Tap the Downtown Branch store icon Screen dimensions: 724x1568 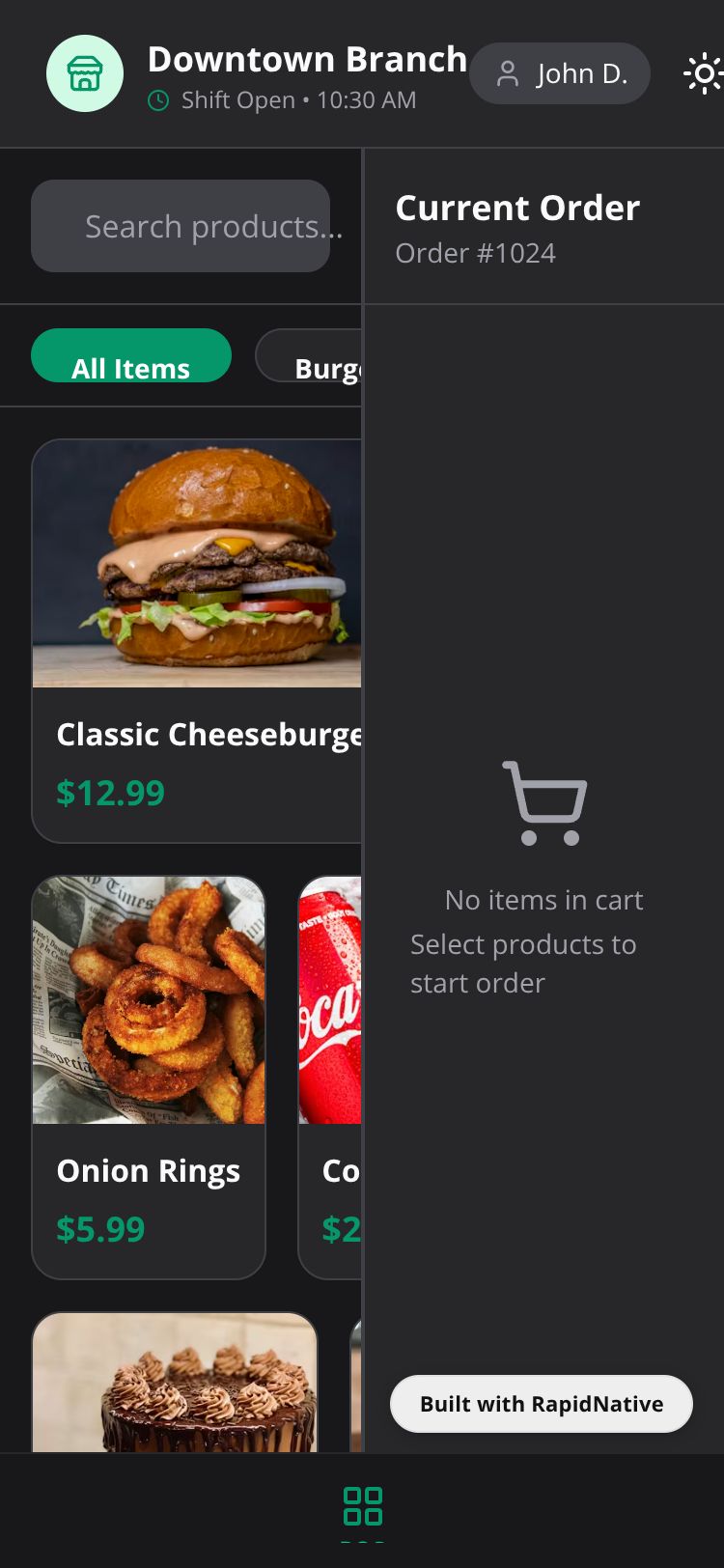coord(85,74)
